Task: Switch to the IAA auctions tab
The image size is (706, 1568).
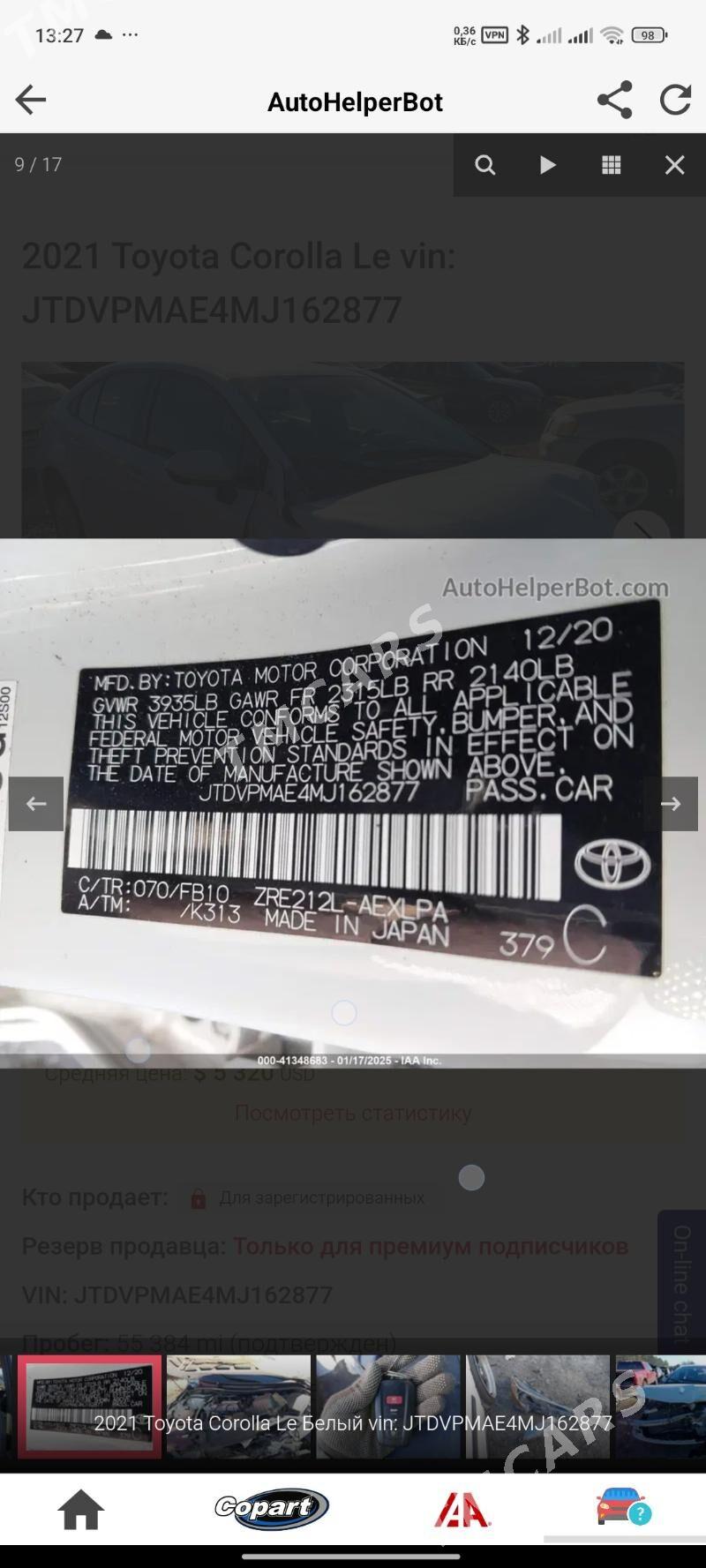Action: (462, 1509)
